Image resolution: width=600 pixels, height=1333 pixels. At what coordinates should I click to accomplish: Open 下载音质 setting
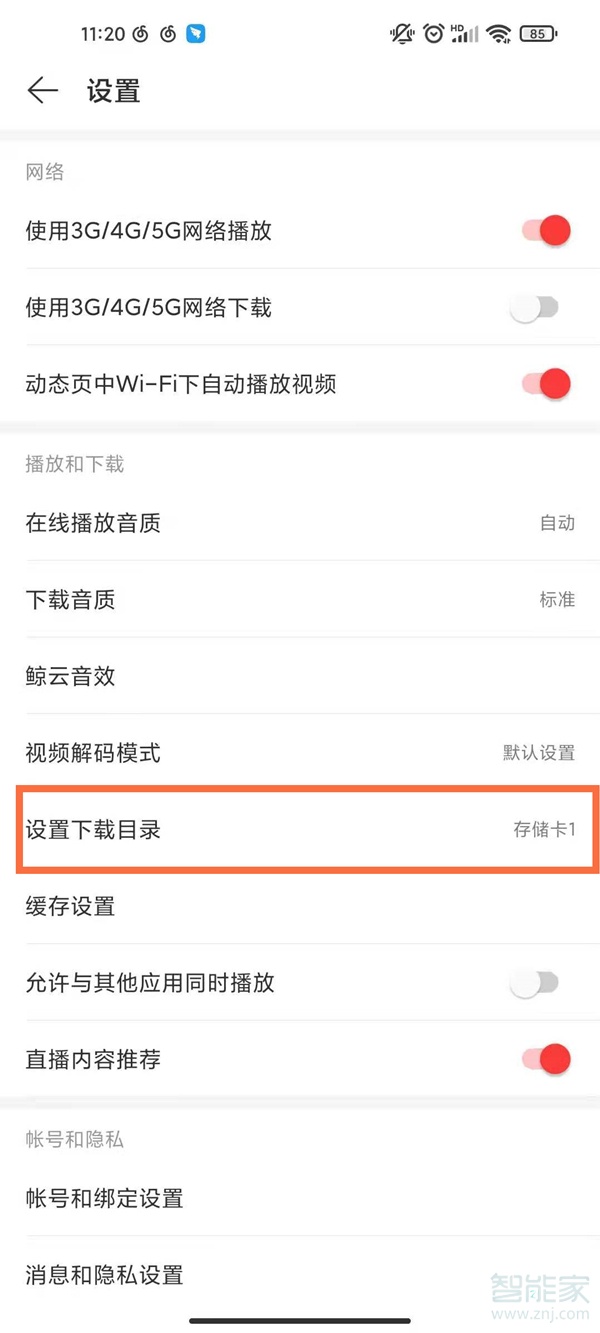click(300, 600)
